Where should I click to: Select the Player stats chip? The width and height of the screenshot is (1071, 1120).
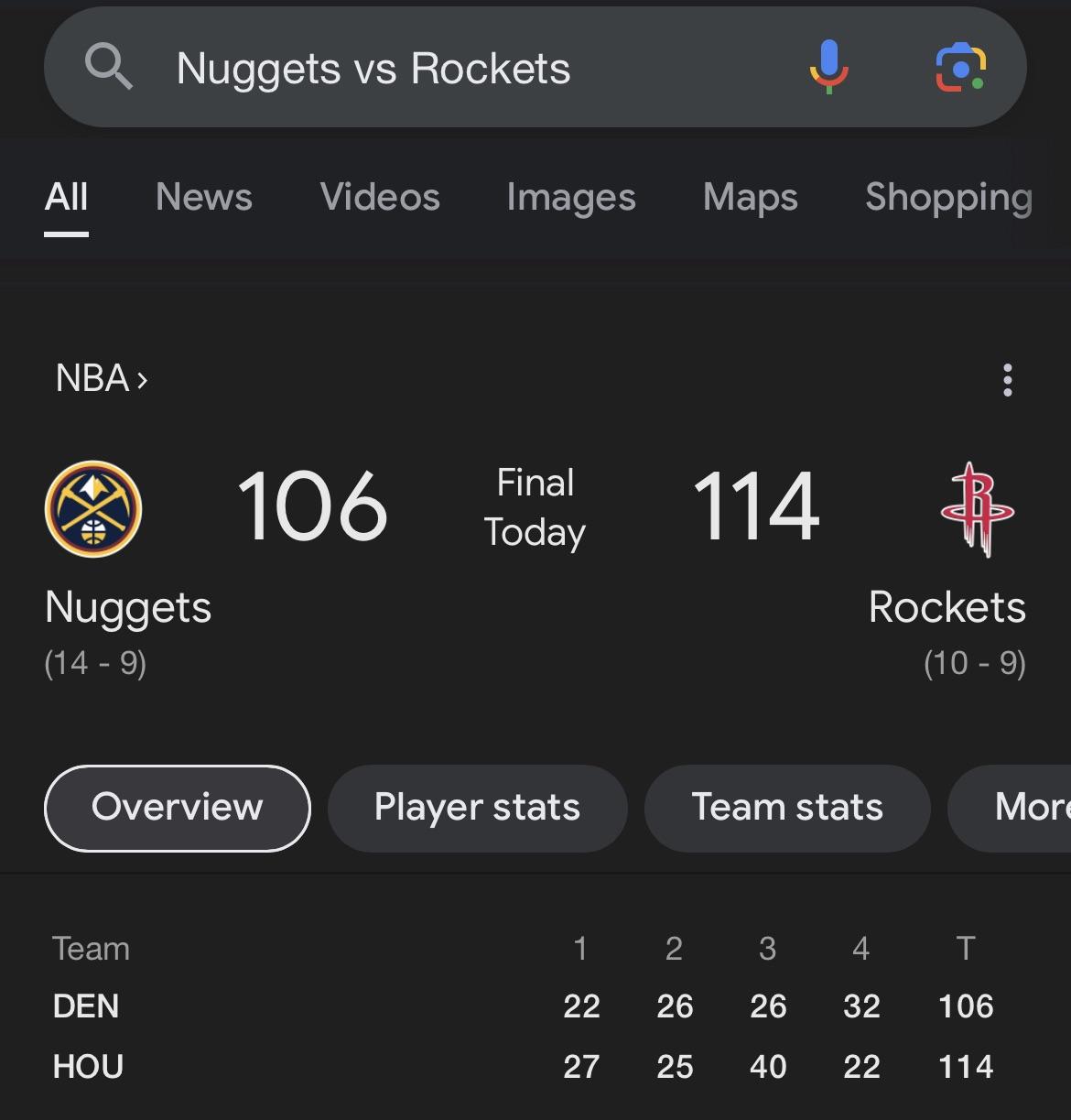[x=477, y=808]
